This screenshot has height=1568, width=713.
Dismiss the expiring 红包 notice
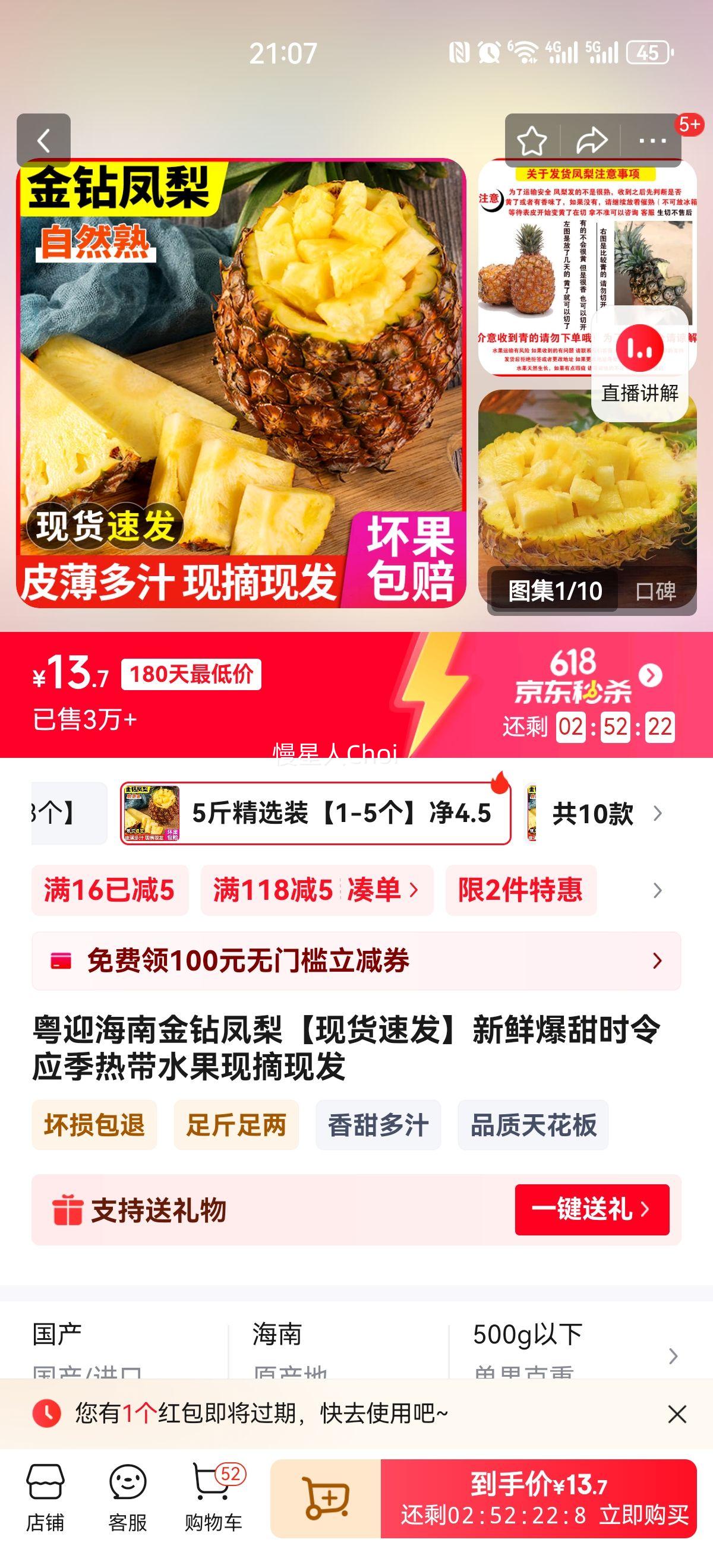tap(677, 1414)
